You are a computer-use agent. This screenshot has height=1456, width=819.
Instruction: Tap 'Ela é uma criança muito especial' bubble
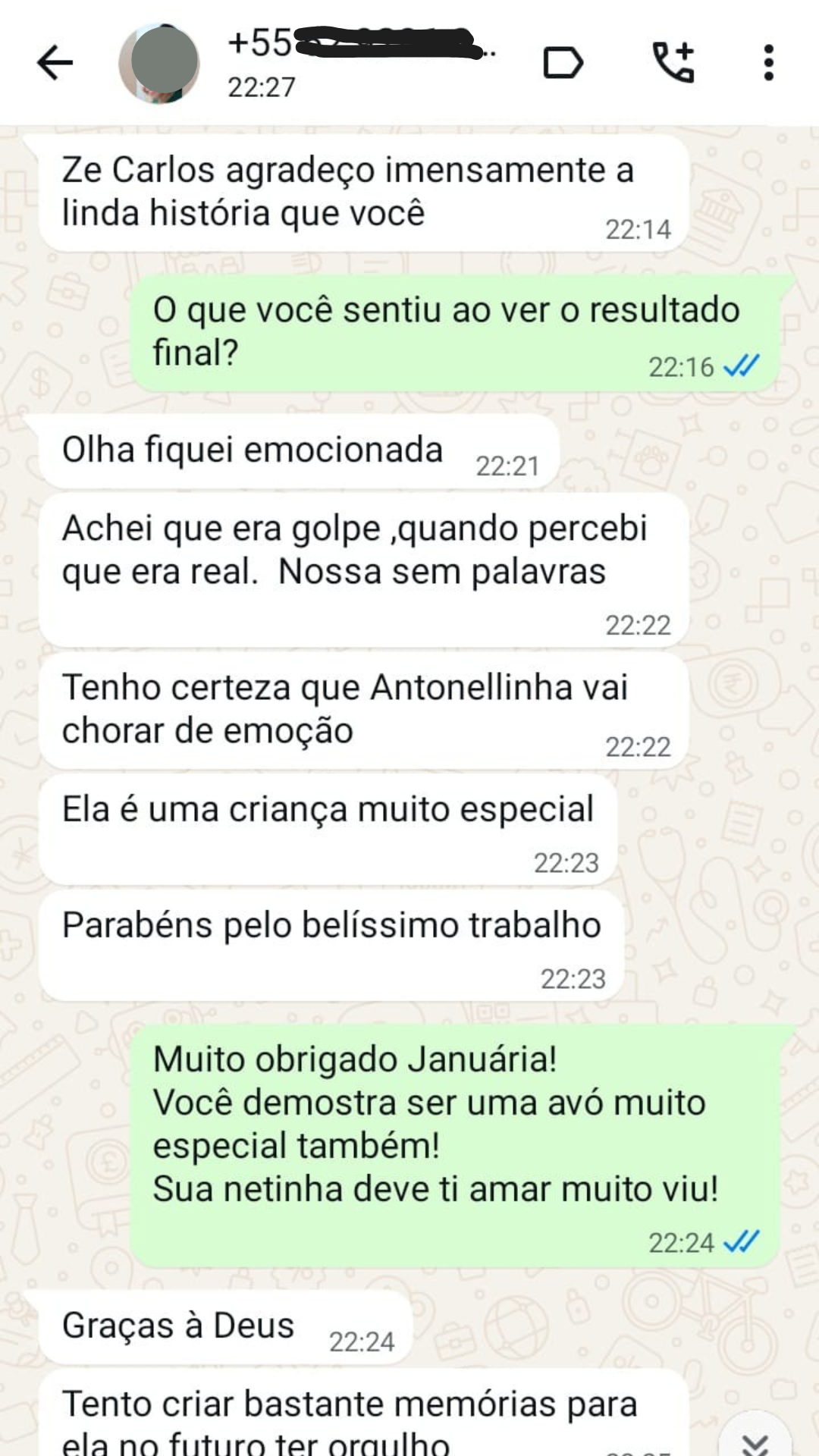click(326, 810)
